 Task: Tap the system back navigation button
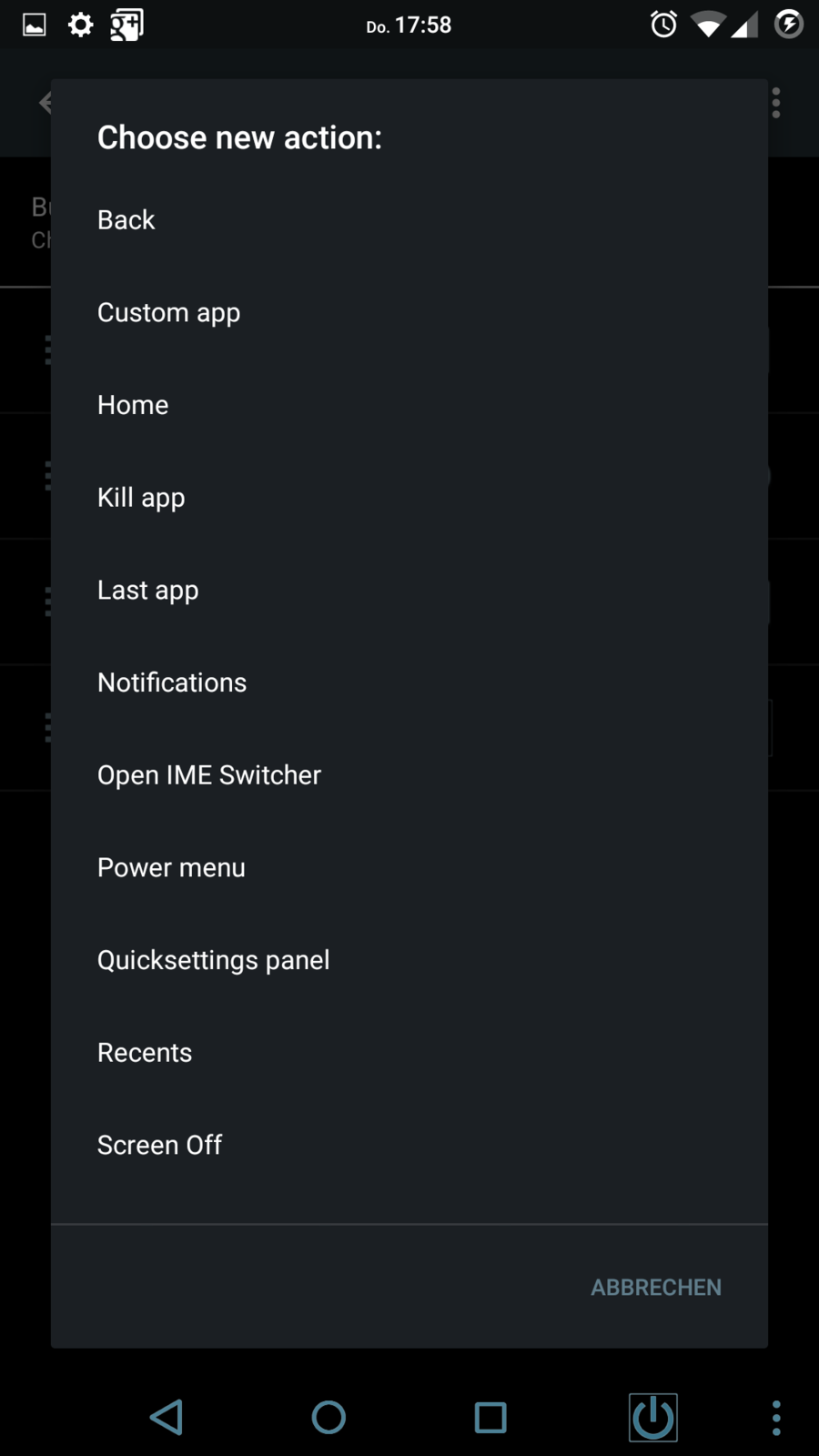click(167, 1417)
